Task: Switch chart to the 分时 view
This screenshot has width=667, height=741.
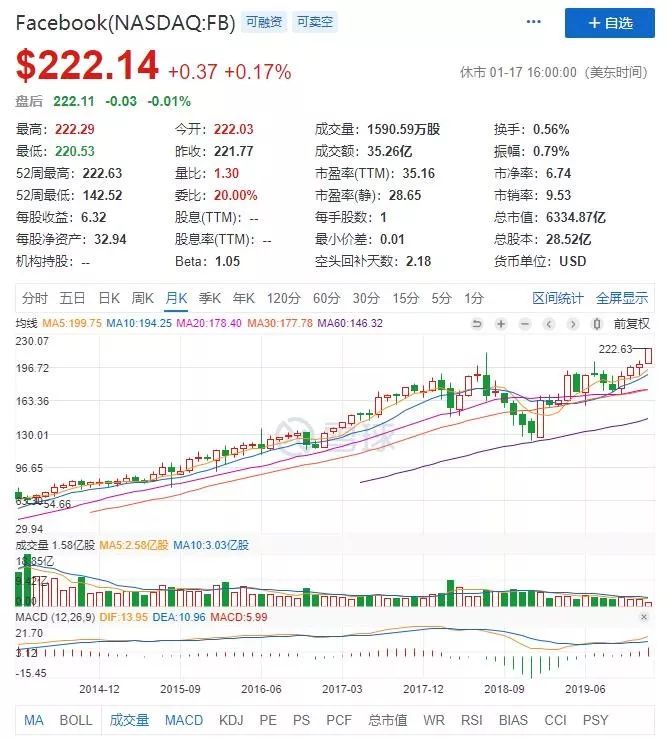Action: tap(35, 298)
